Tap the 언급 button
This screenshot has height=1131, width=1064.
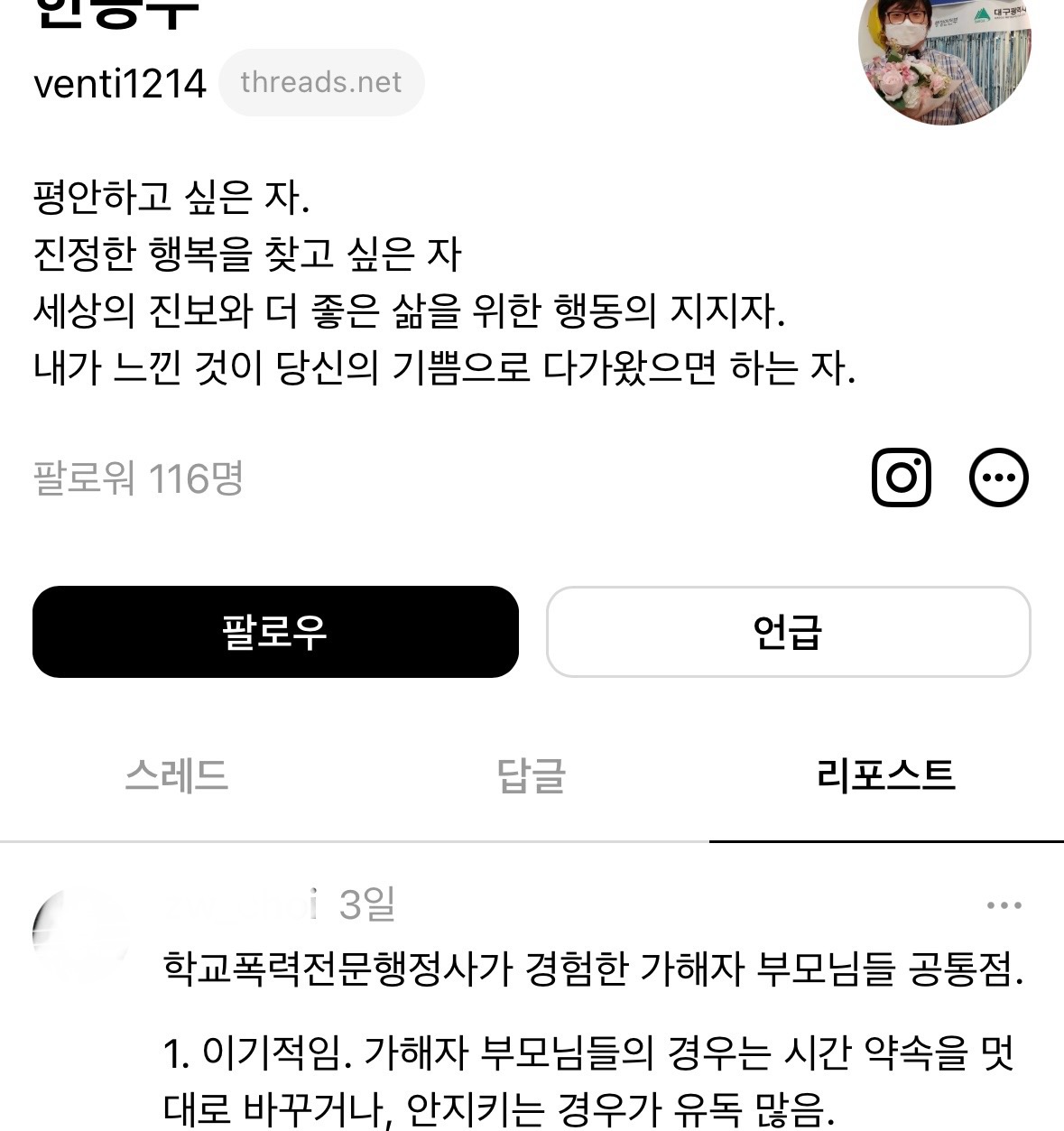(x=788, y=632)
